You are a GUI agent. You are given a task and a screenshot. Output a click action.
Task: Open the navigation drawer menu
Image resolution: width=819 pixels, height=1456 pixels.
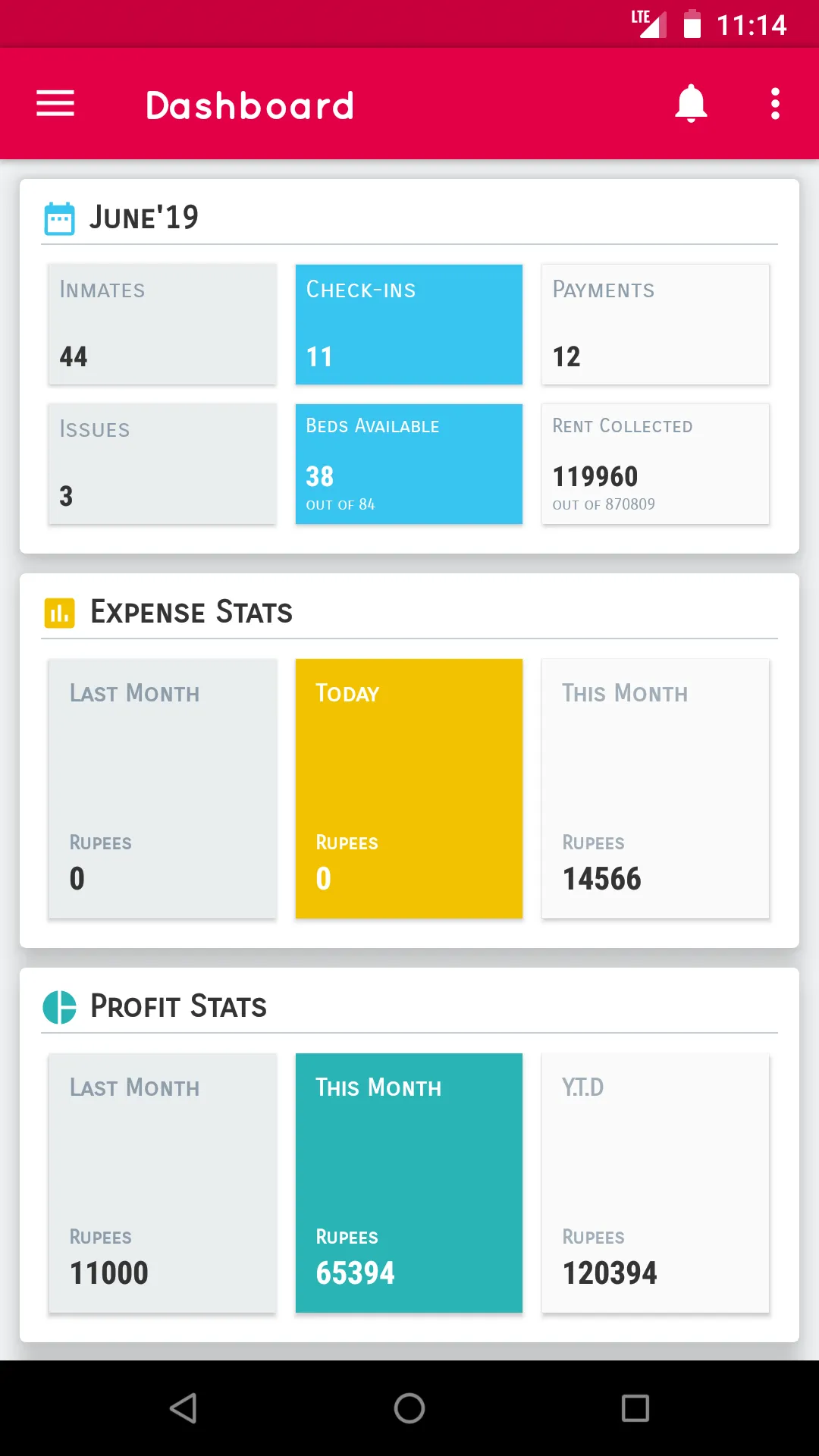55,104
